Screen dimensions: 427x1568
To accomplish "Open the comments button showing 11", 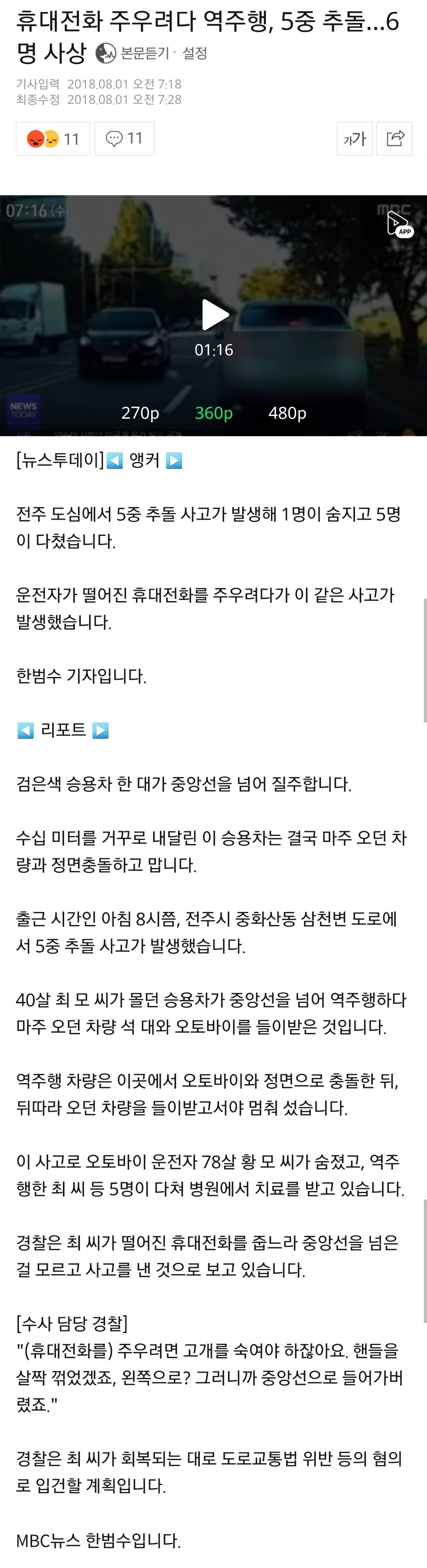I will [124, 139].
